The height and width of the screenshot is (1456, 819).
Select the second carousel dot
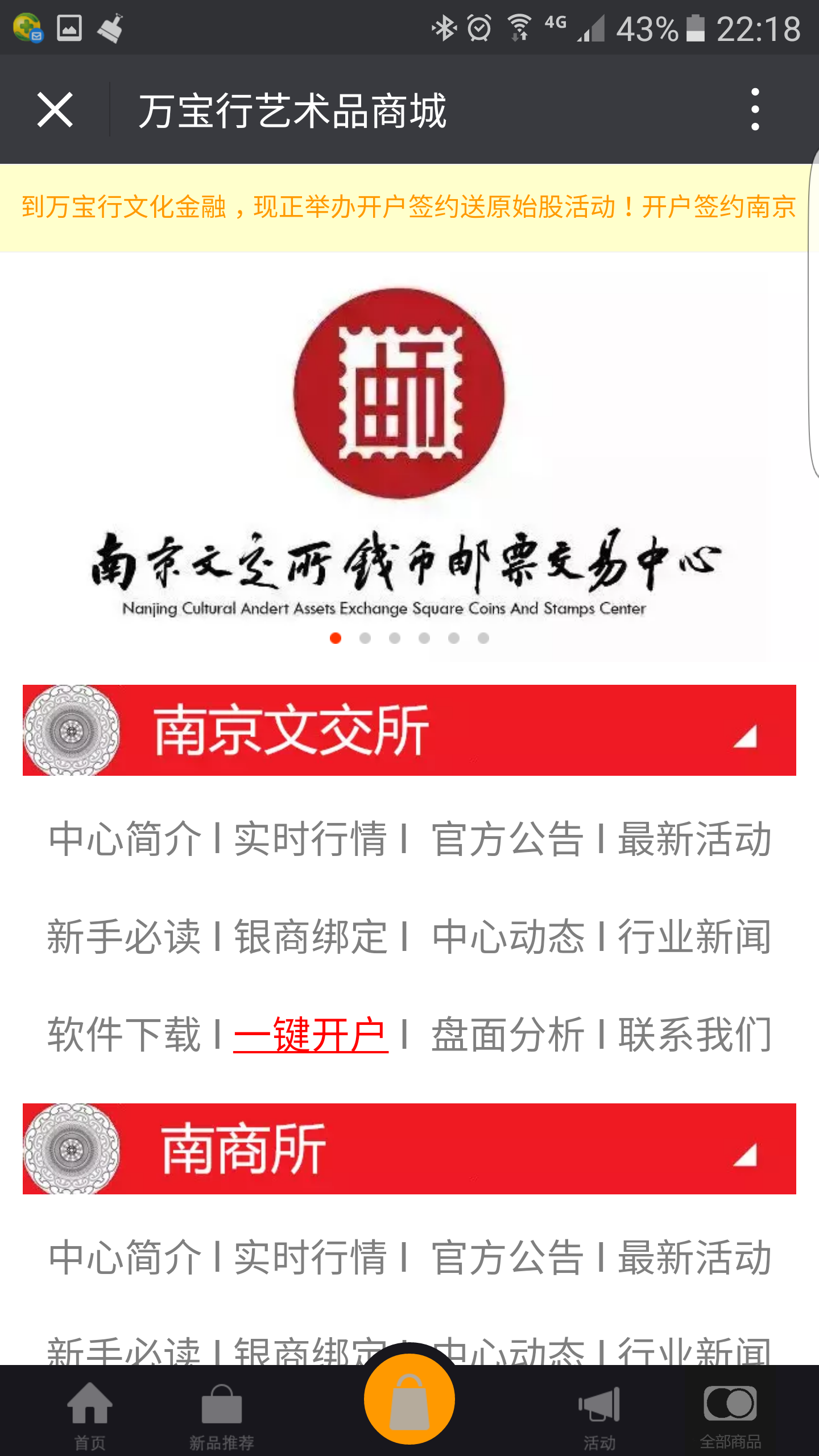[x=365, y=638]
